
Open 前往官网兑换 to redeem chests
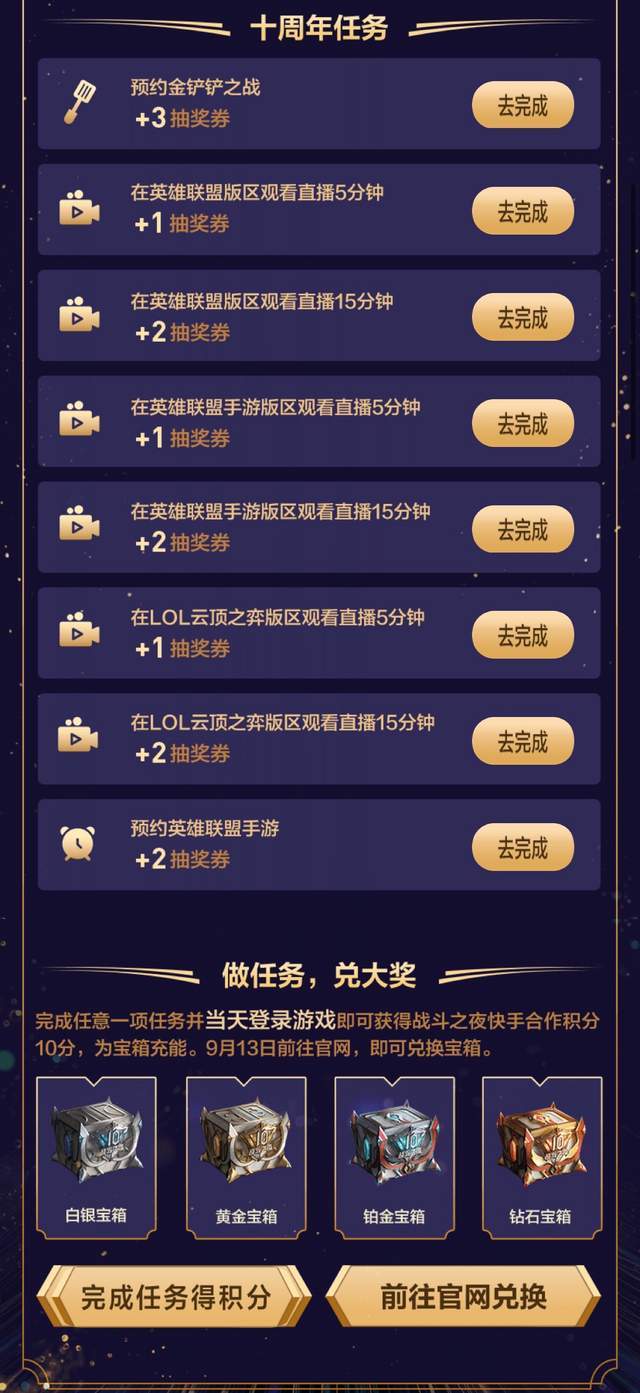pos(463,1297)
